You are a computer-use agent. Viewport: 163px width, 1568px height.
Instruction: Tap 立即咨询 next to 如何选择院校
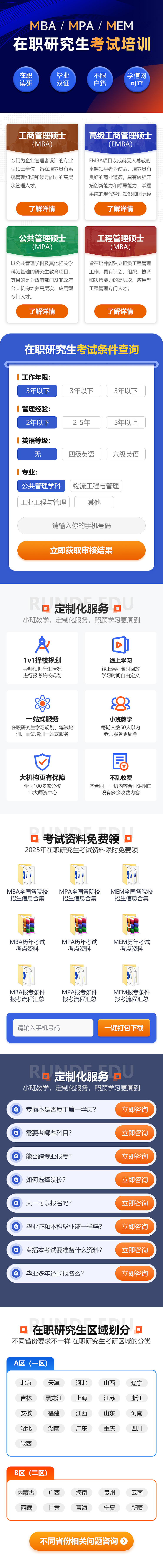pyautogui.click(x=134, y=1180)
